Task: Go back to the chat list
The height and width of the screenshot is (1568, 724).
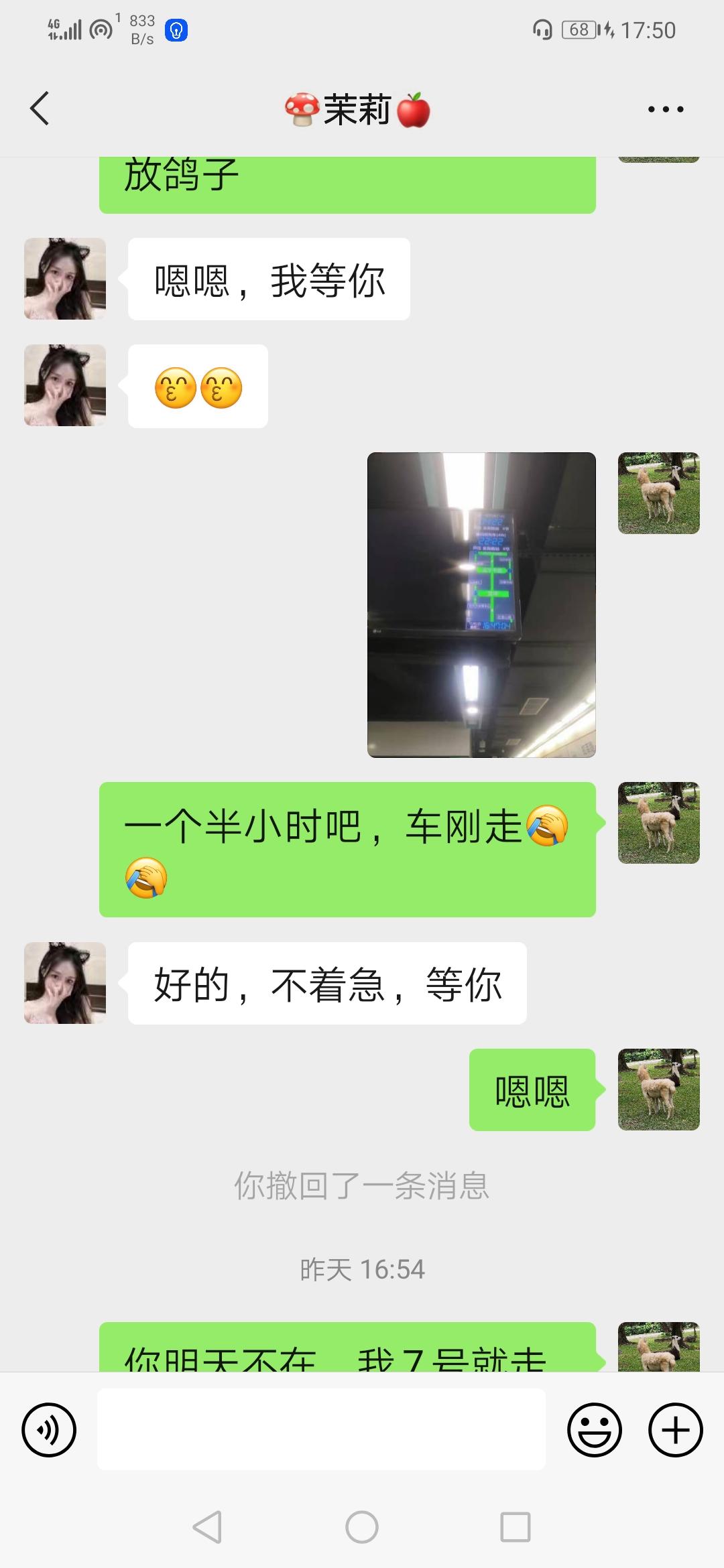Action: coord(40,109)
